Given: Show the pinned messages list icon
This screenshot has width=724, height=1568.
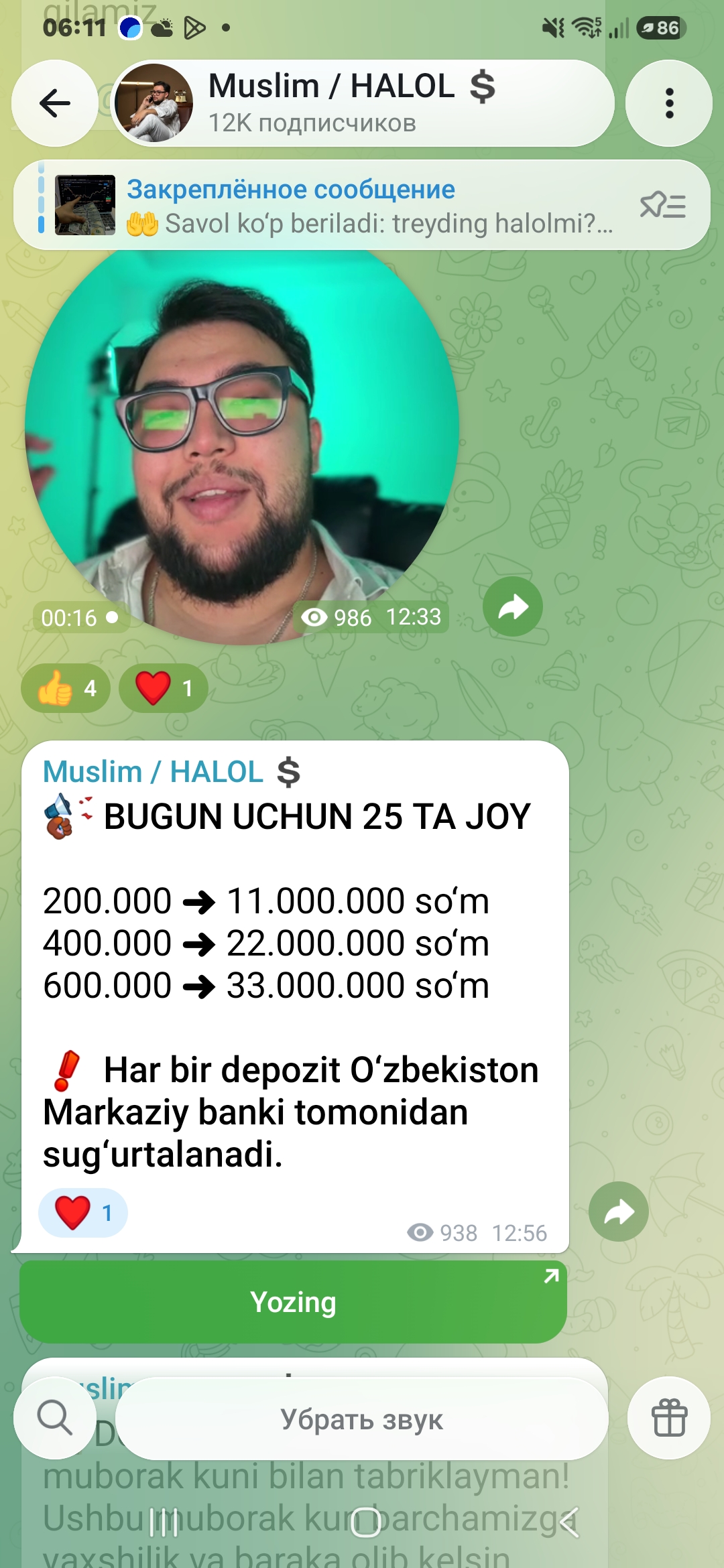Looking at the screenshot, I should point(662,205).
